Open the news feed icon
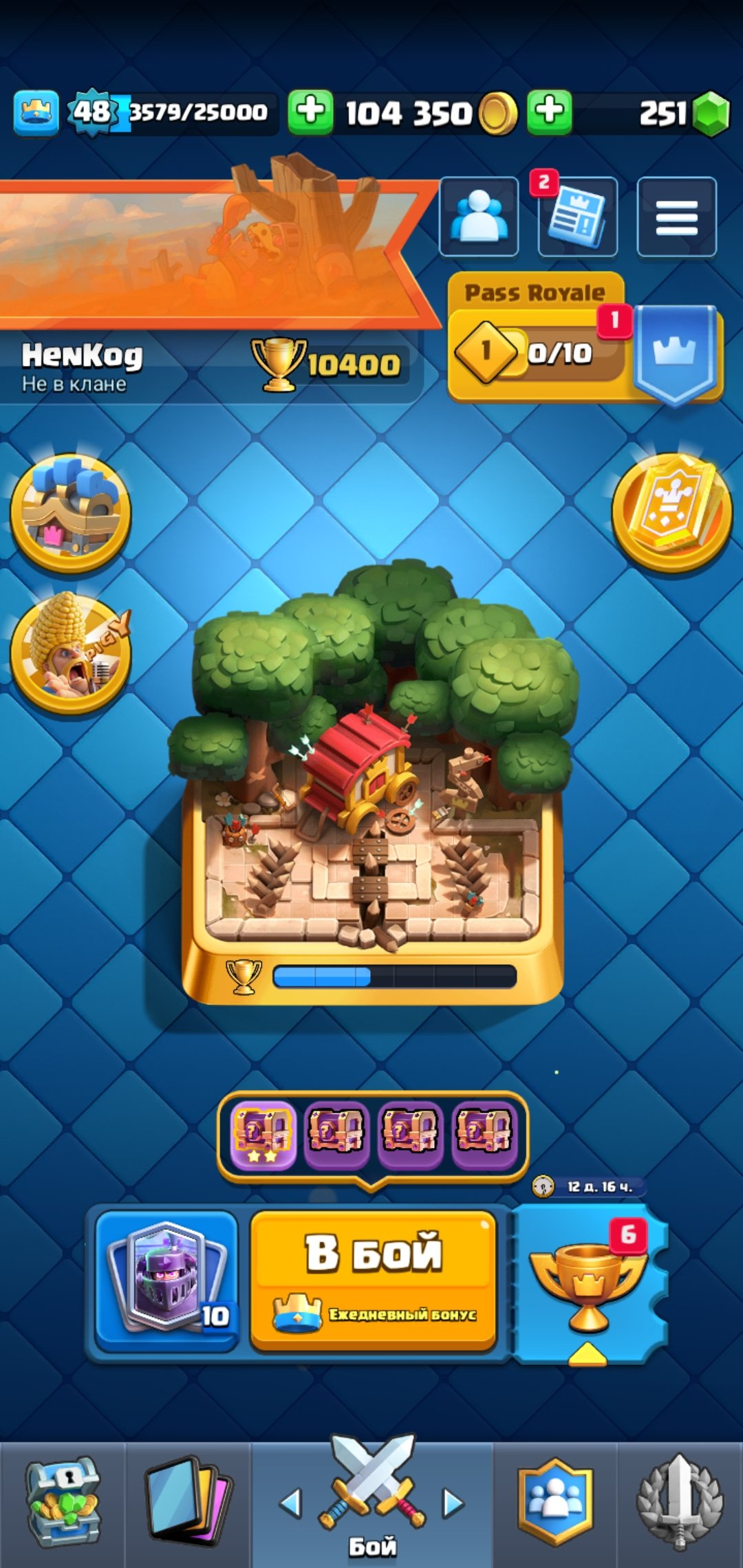The height and width of the screenshot is (1568, 743). click(x=578, y=217)
